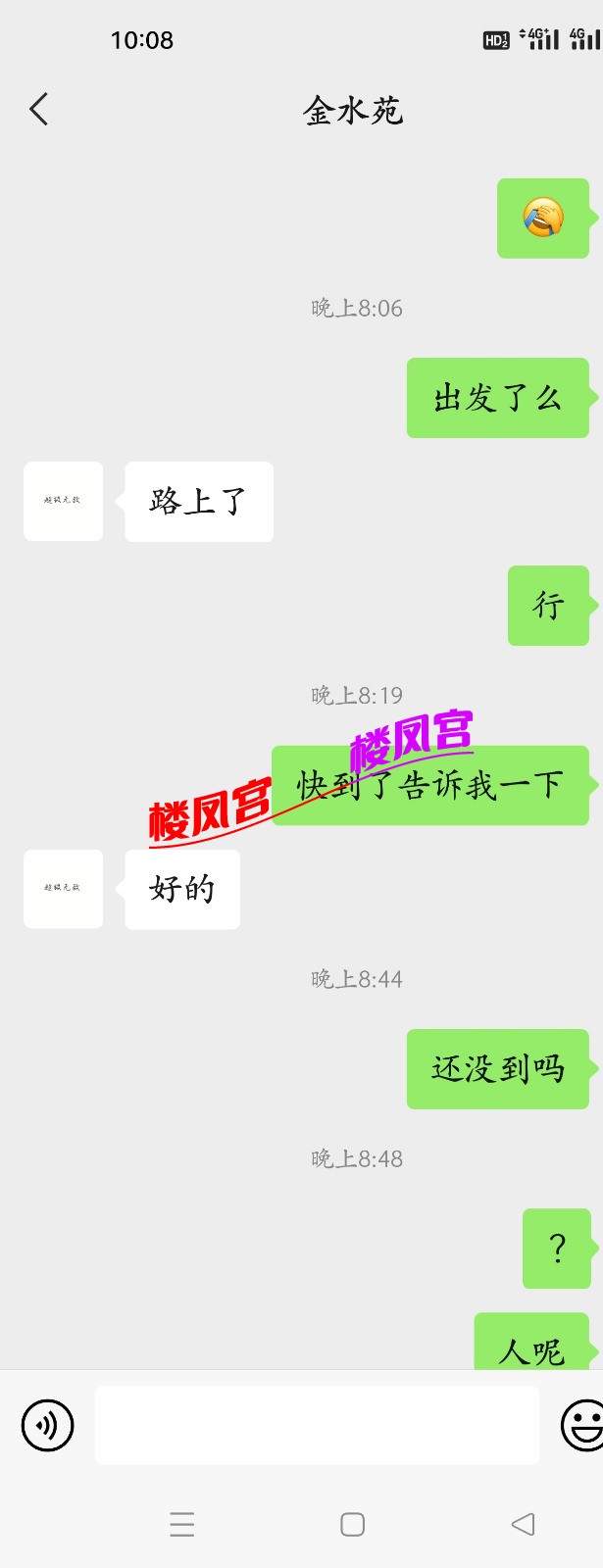
Task: Go to home via system home button
Action: (x=352, y=1524)
